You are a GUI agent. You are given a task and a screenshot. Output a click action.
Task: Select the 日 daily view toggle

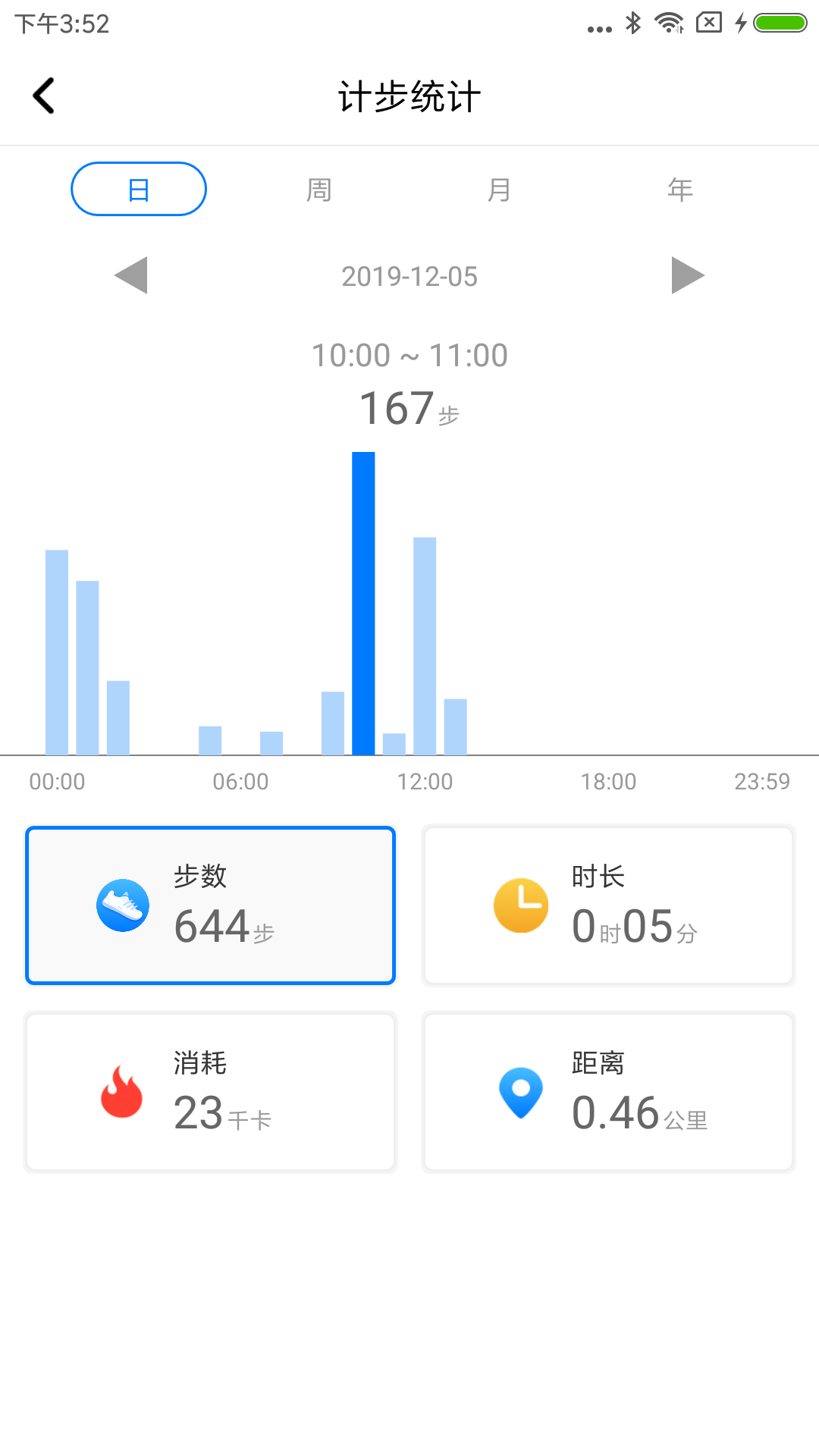tap(138, 189)
